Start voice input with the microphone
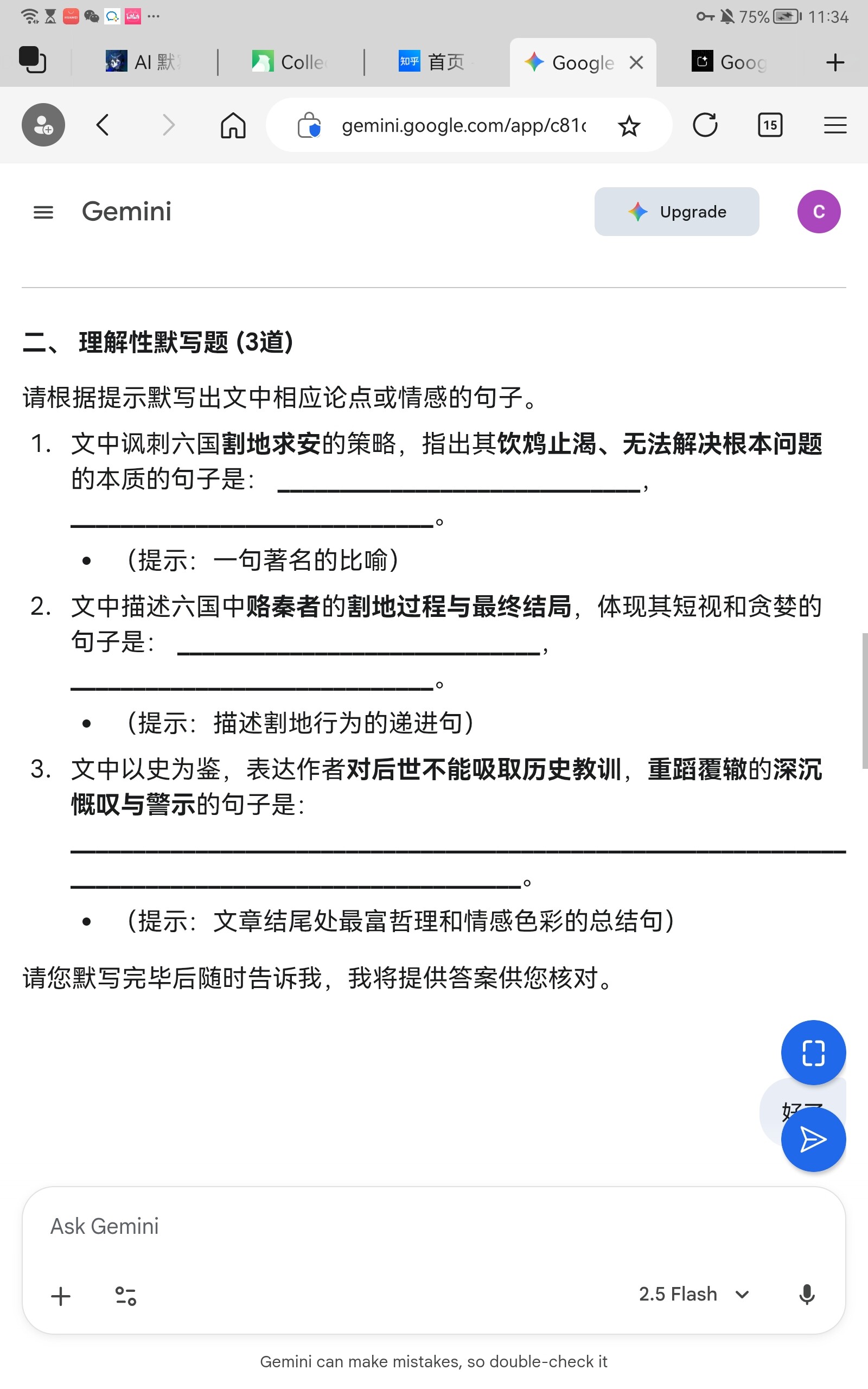The width and height of the screenshot is (868, 1389). 807,1294
